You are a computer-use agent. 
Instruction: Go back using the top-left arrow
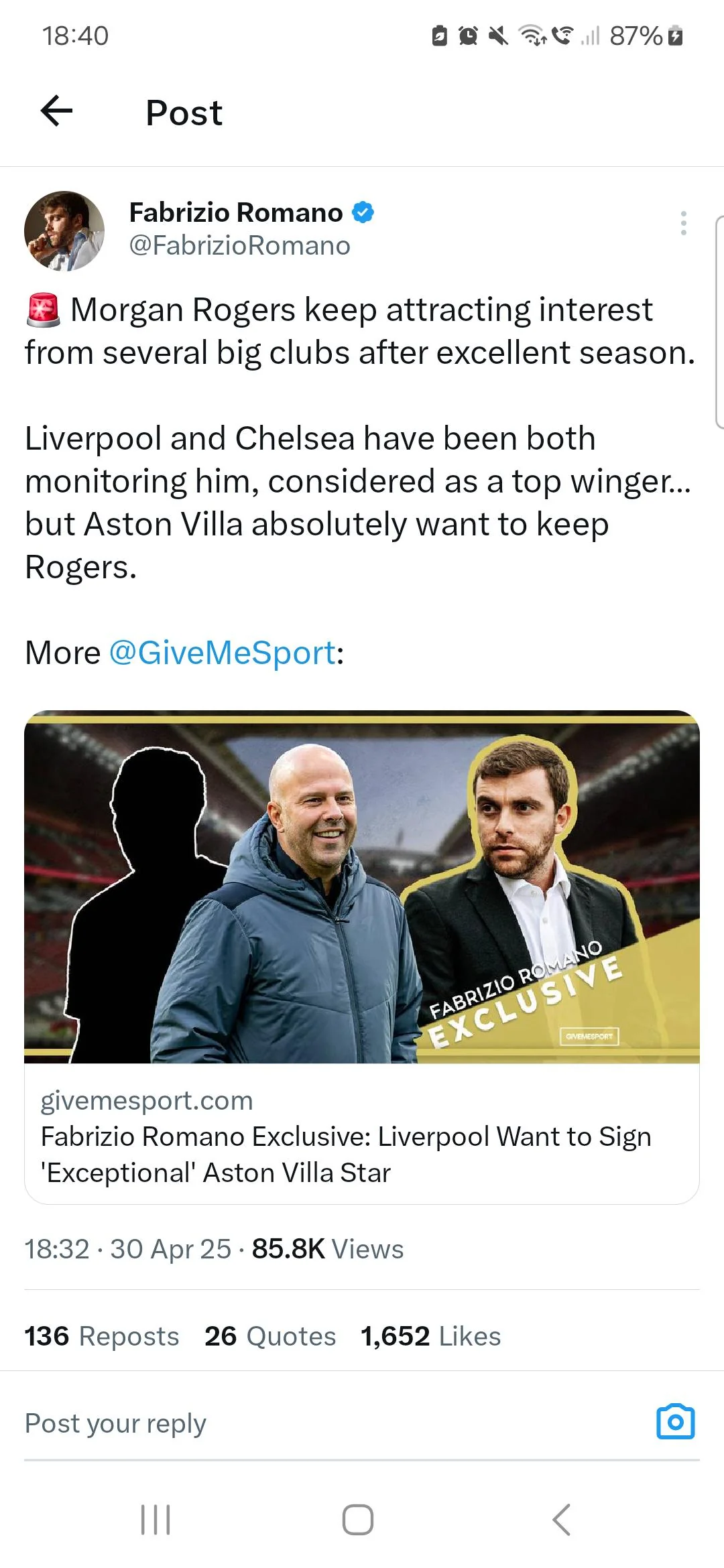(x=56, y=111)
